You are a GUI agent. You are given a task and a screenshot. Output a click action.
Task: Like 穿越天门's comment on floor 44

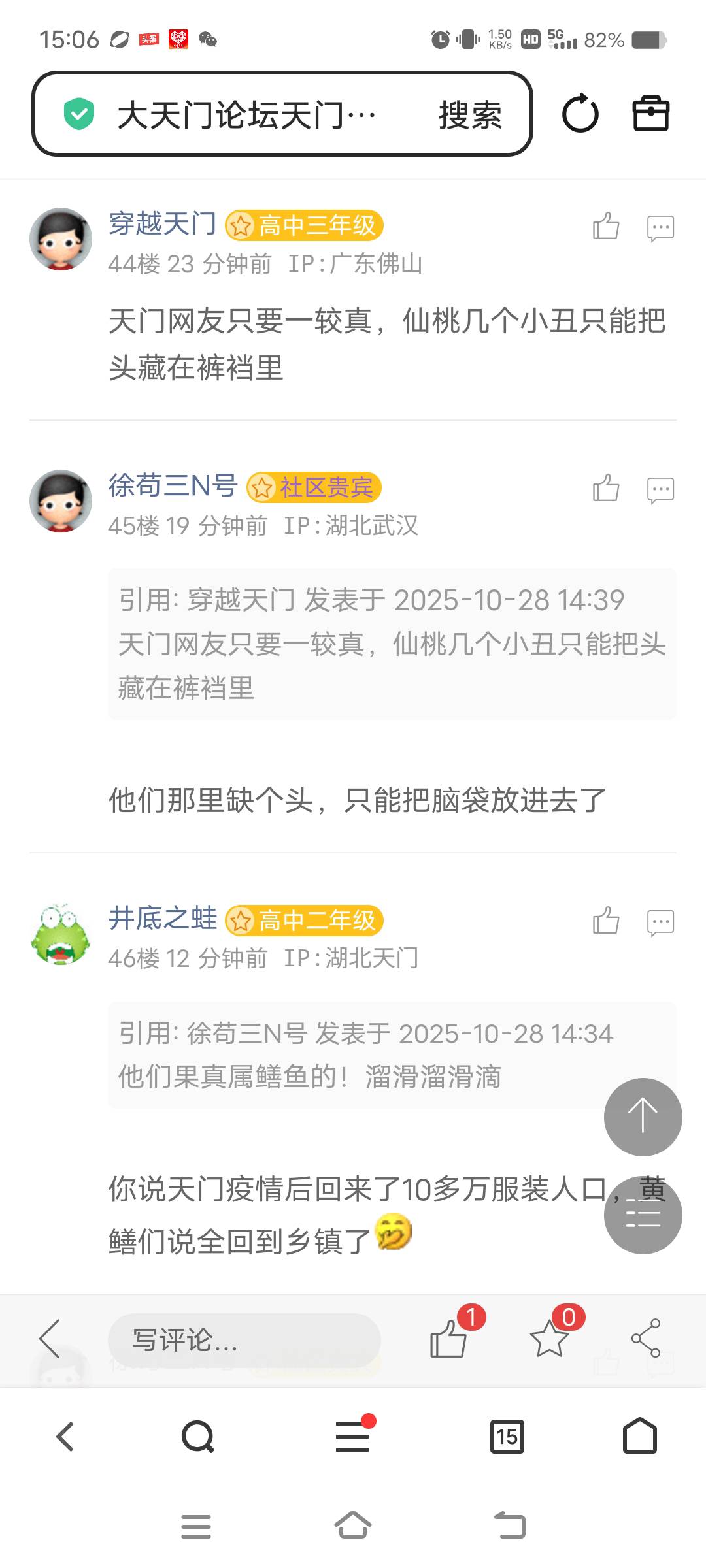605,227
